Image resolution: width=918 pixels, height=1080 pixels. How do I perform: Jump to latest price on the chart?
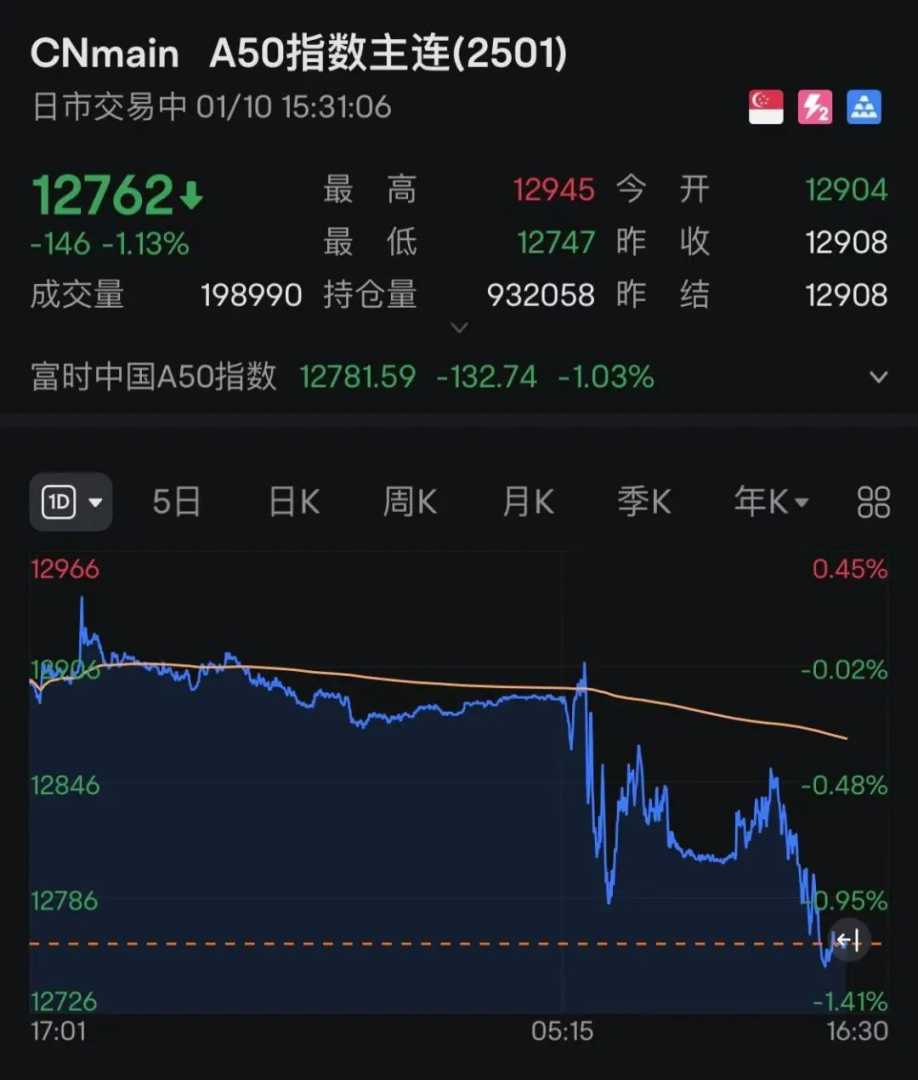click(846, 941)
